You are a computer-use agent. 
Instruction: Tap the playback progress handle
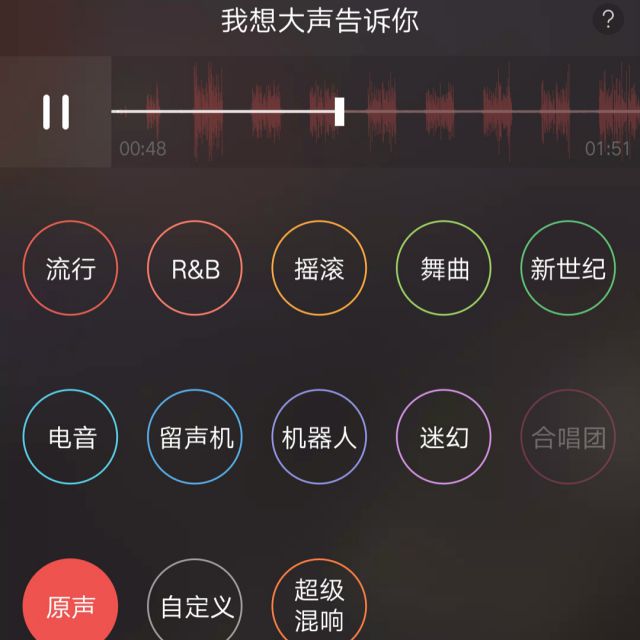coord(339,112)
